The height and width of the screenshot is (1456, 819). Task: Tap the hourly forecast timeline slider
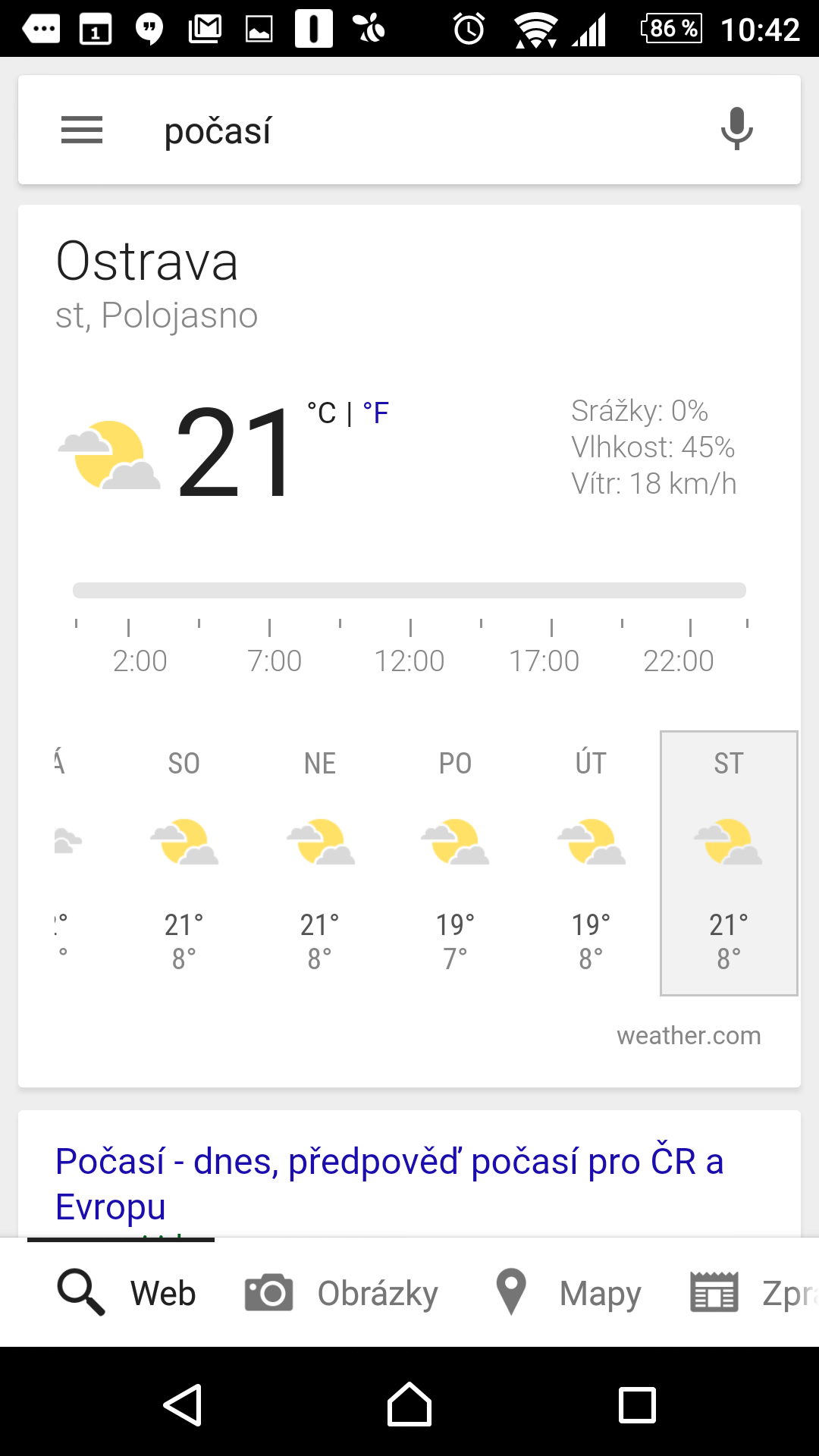click(409, 590)
